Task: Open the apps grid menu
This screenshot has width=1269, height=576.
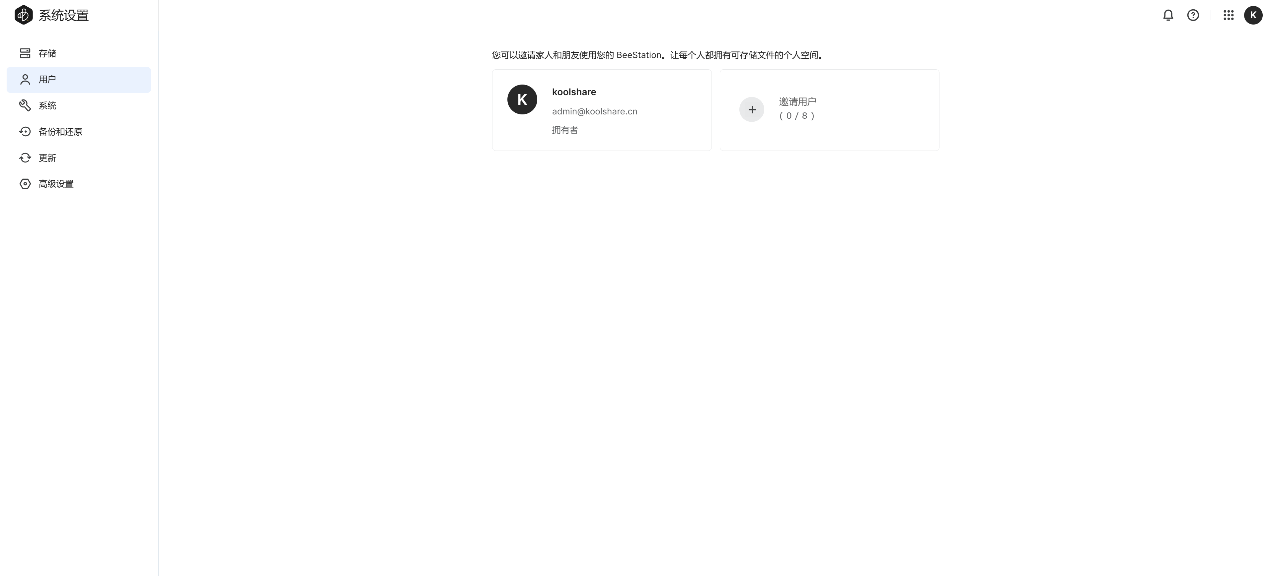Action: pos(1228,15)
